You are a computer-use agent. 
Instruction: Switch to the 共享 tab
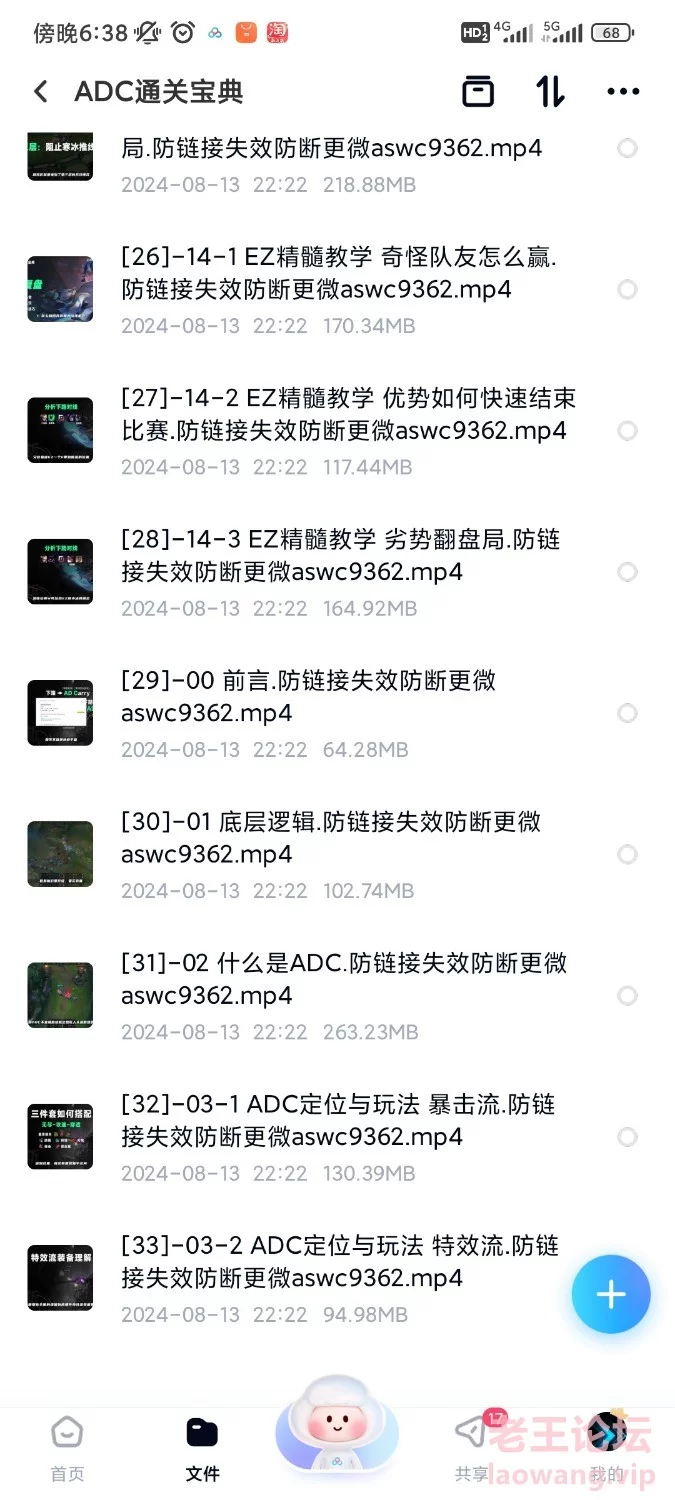point(473,1448)
